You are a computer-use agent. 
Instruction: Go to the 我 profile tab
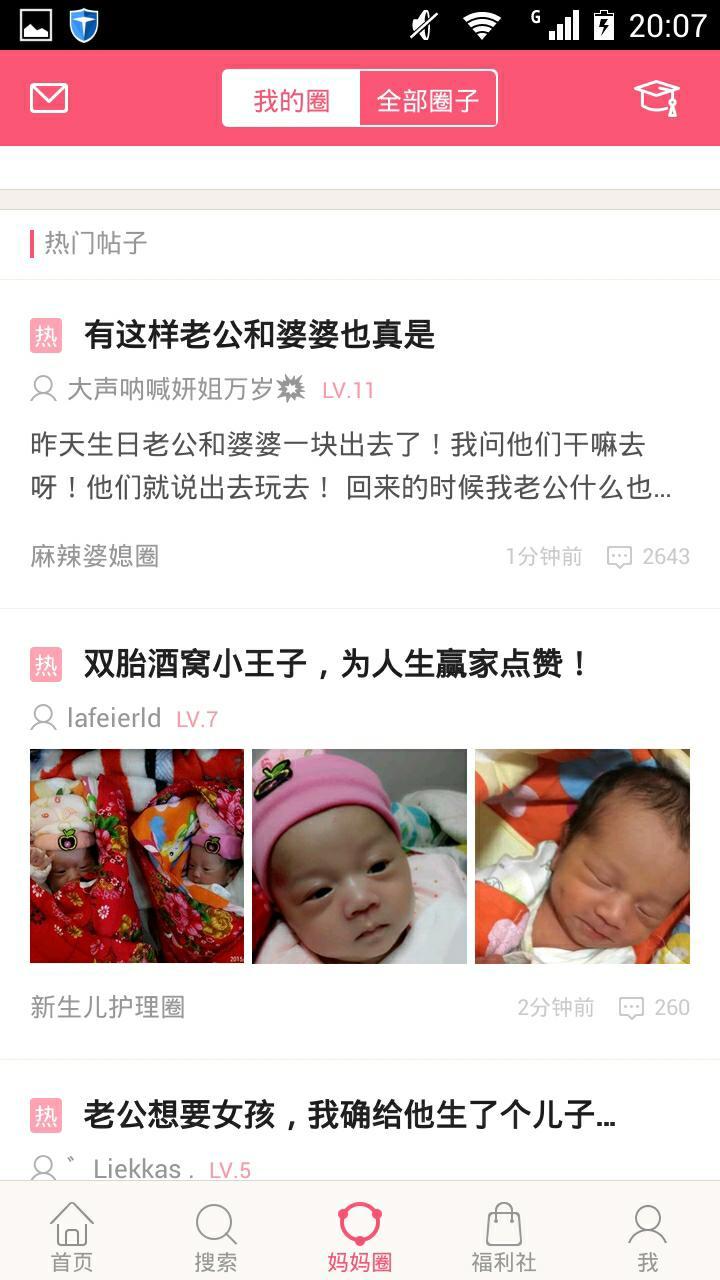tap(648, 1236)
